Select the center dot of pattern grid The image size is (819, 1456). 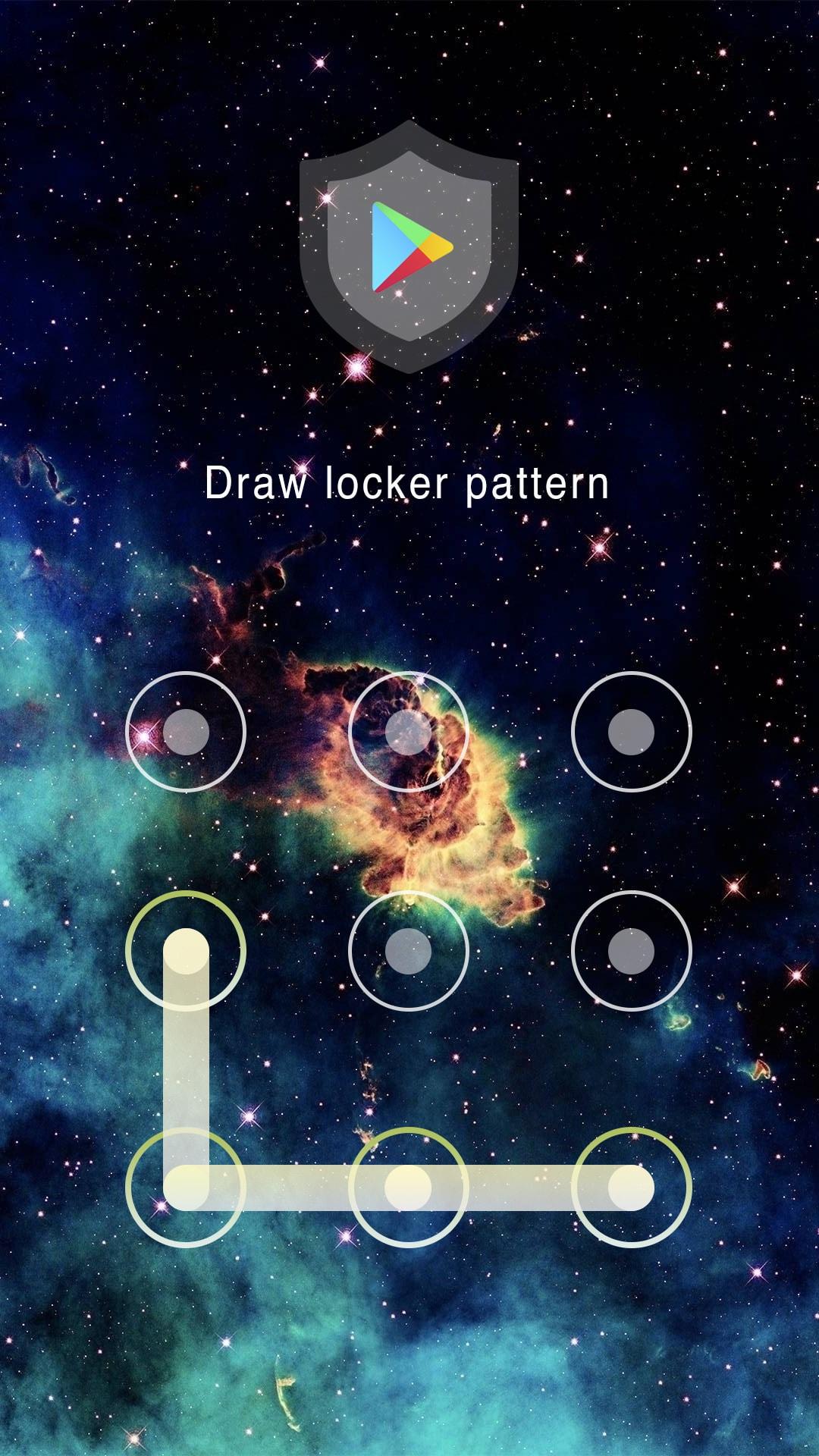pos(409,950)
